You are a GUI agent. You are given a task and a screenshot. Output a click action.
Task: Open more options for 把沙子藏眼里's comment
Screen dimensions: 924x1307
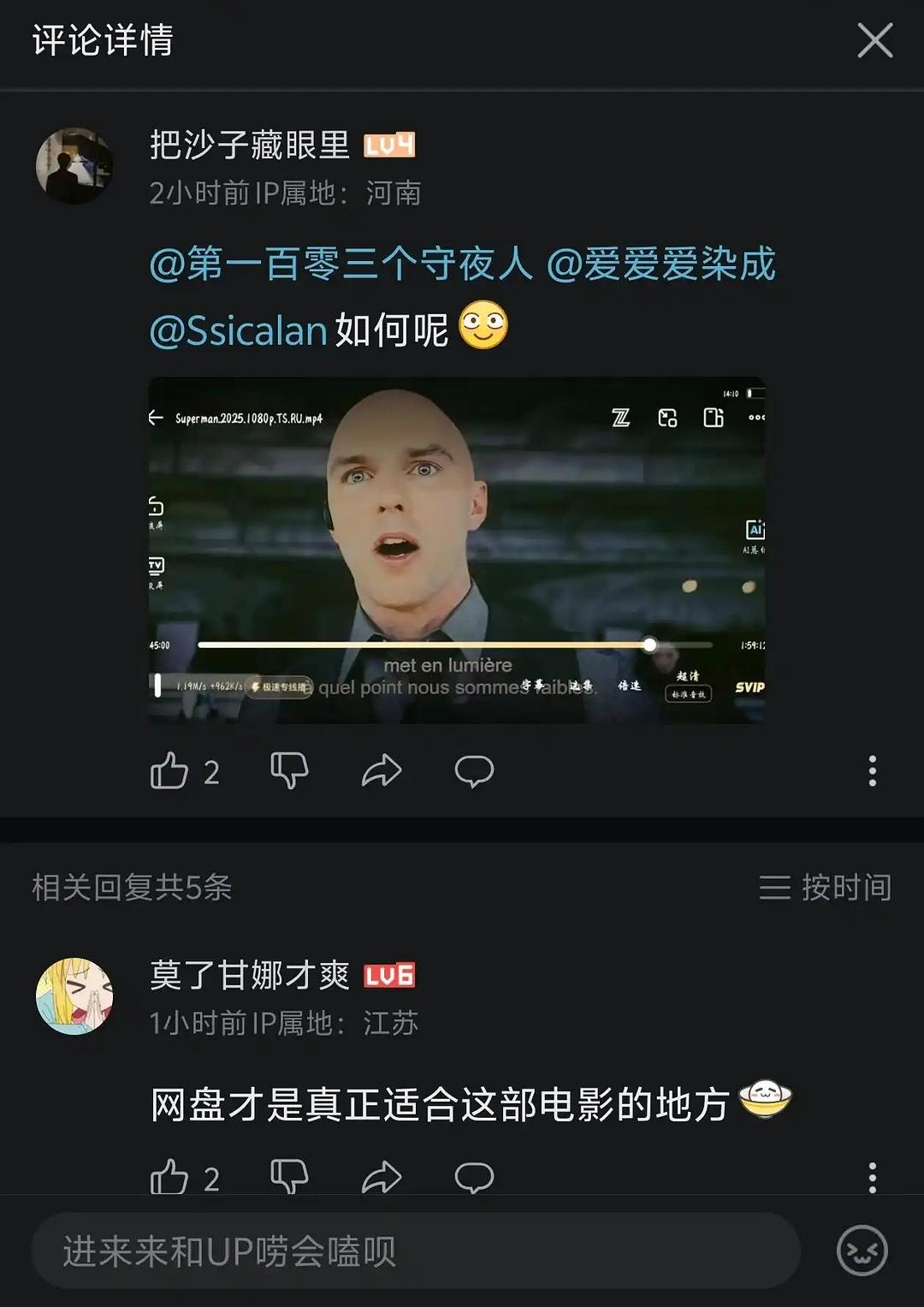coord(872,771)
